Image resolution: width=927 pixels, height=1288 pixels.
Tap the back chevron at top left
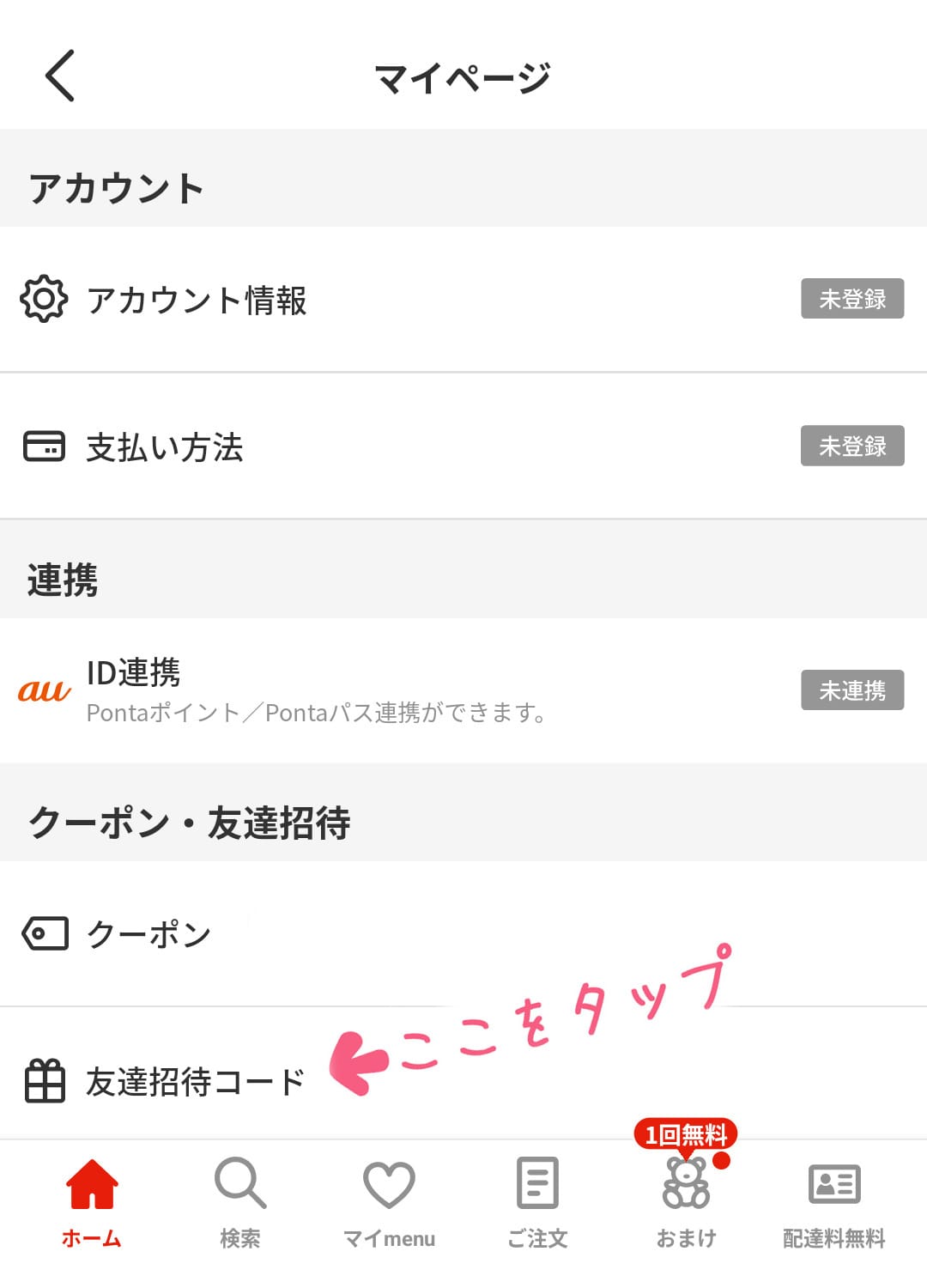pos(58,74)
